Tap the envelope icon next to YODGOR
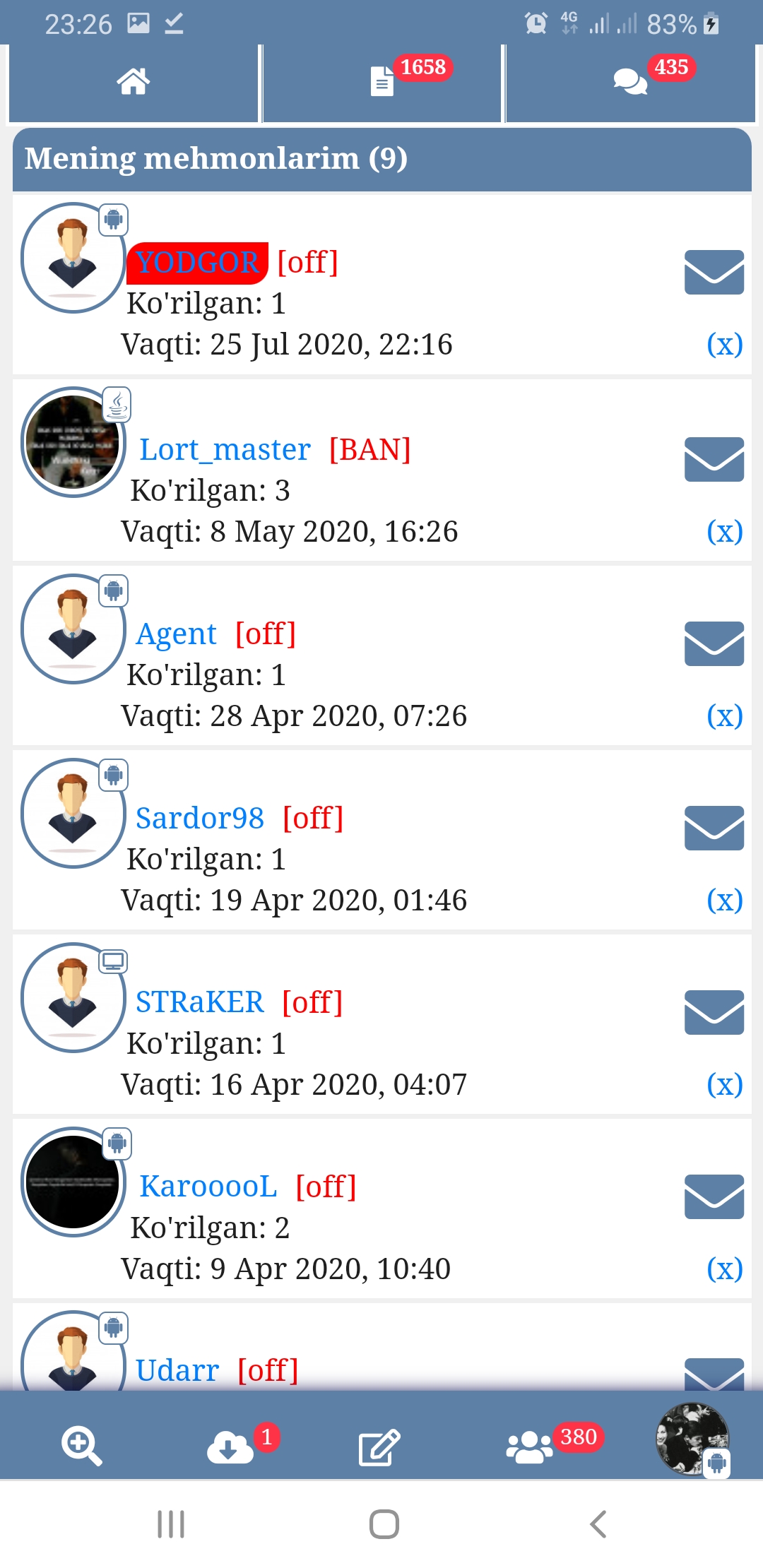The image size is (763, 1568). pyautogui.click(x=714, y=272)
